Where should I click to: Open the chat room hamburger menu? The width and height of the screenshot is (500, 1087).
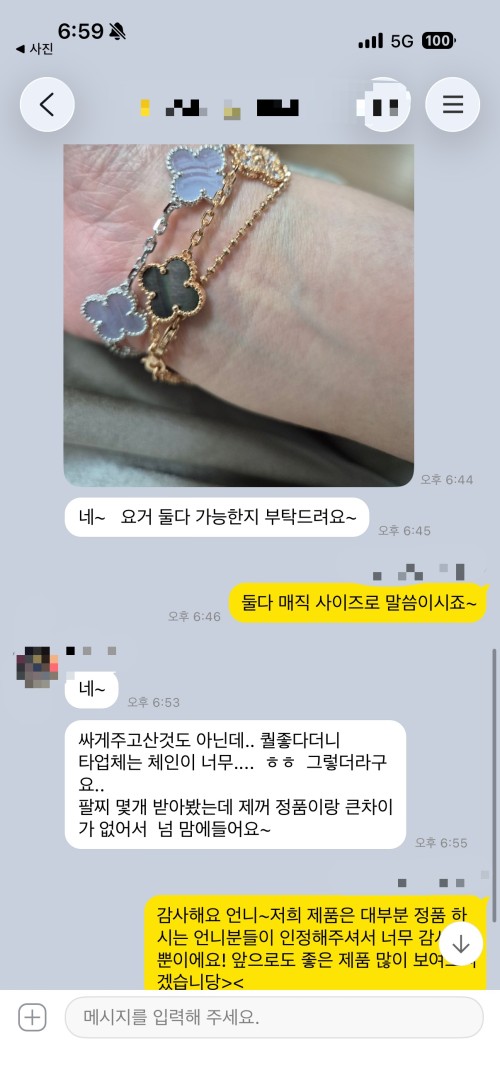pos(452,105)
